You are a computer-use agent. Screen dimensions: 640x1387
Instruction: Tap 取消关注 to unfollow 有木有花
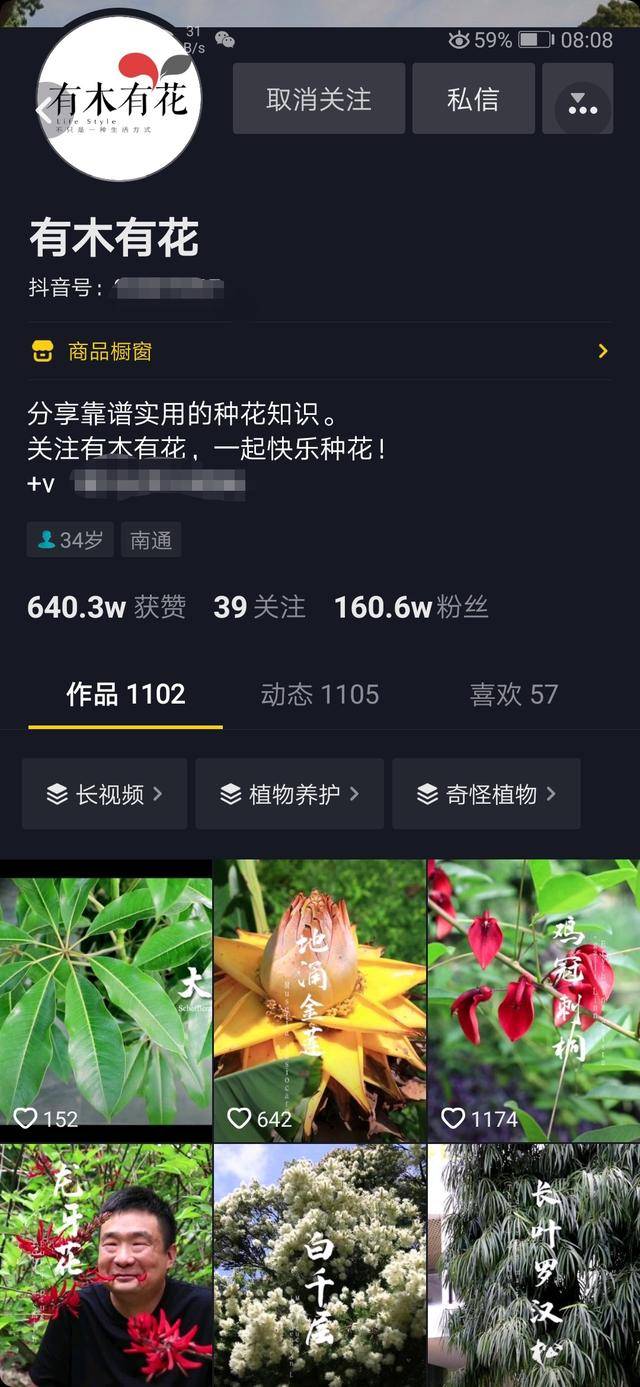tap(319, 99)
